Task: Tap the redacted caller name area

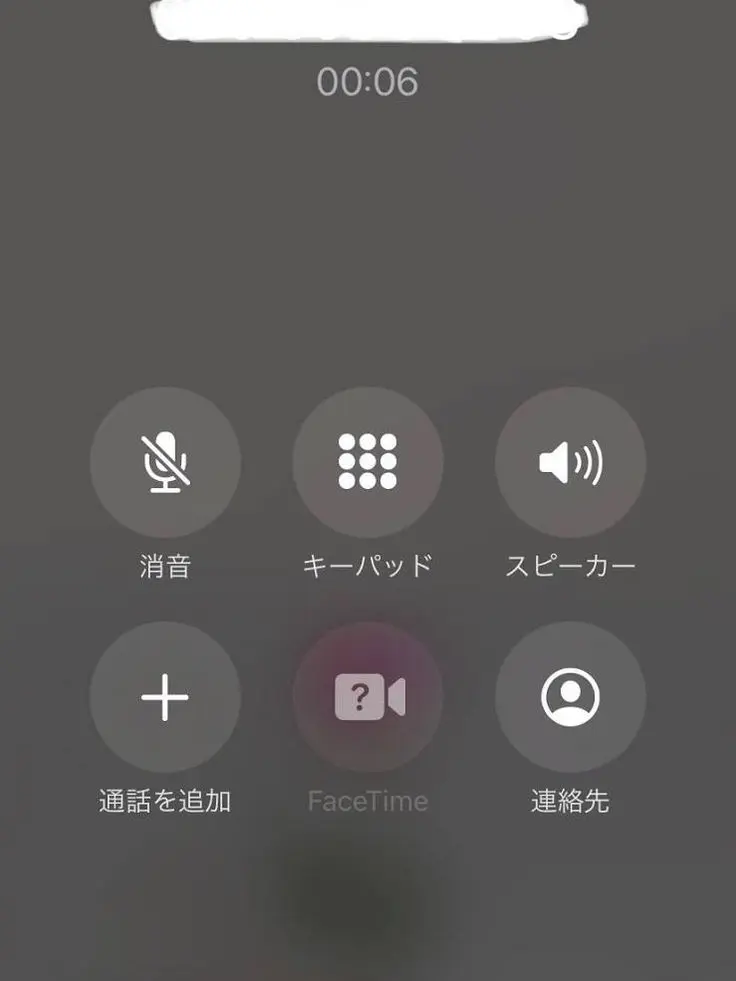Action: (368, 22)
